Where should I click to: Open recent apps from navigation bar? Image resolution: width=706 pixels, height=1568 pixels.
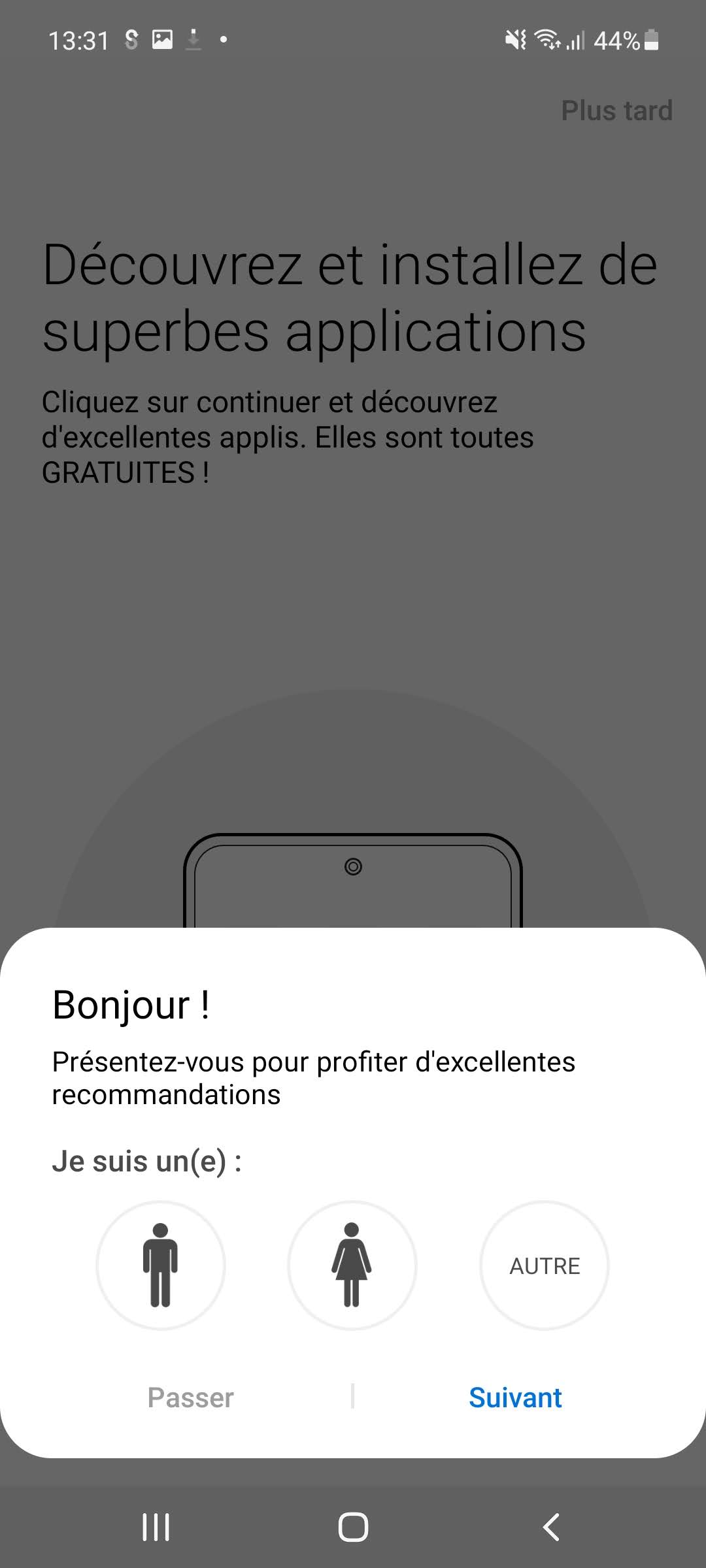click(156, 1527)
